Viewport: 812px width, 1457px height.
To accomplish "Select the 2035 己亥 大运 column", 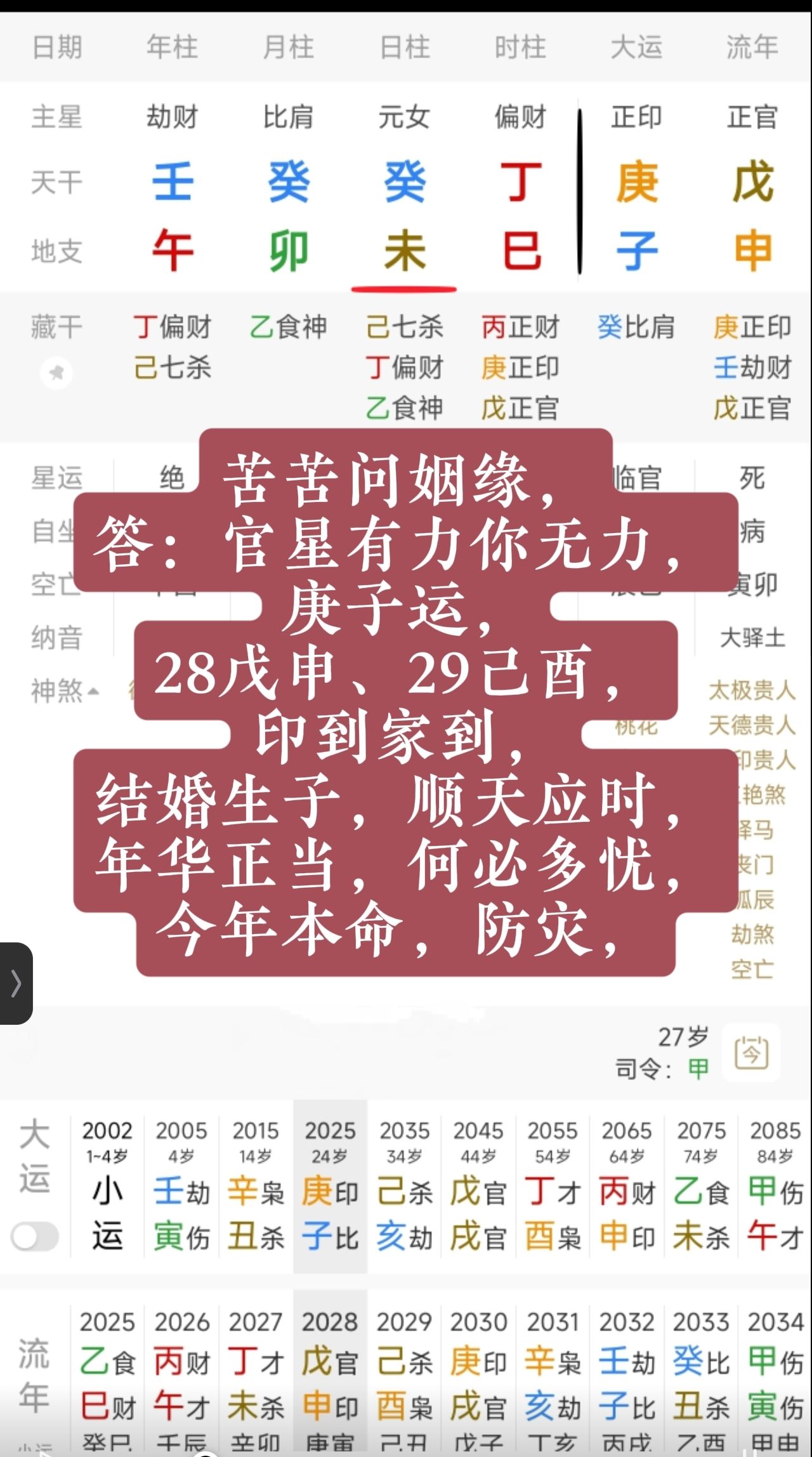I will (x=404, y=1187).
